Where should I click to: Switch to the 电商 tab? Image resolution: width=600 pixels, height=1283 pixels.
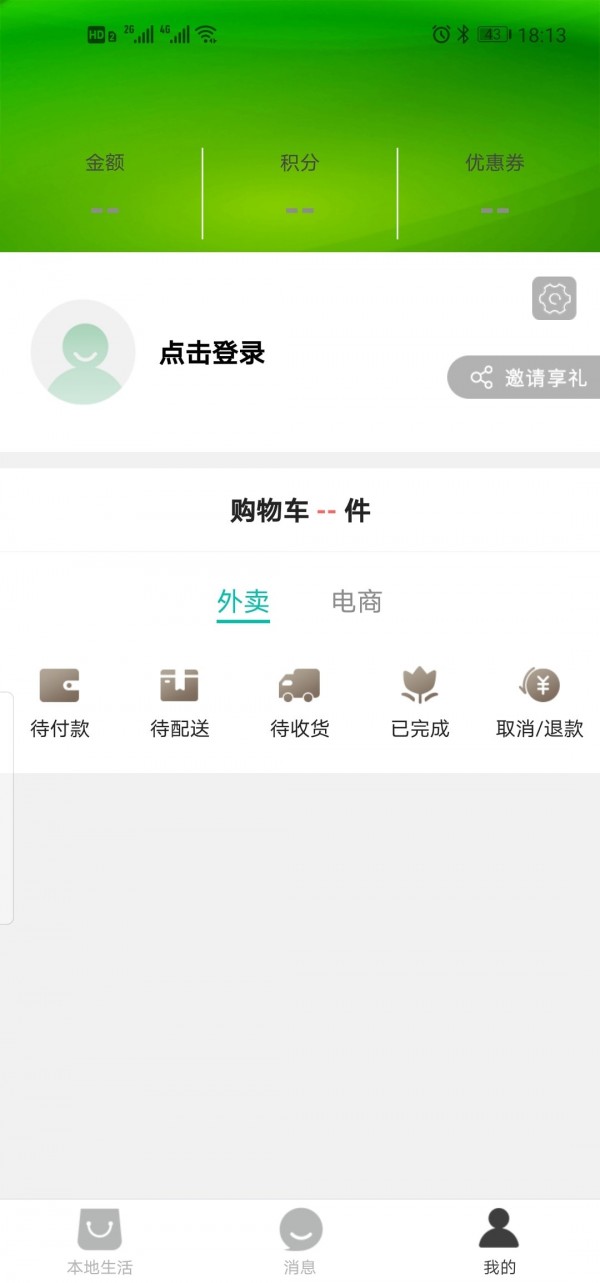tap(357, 602)
